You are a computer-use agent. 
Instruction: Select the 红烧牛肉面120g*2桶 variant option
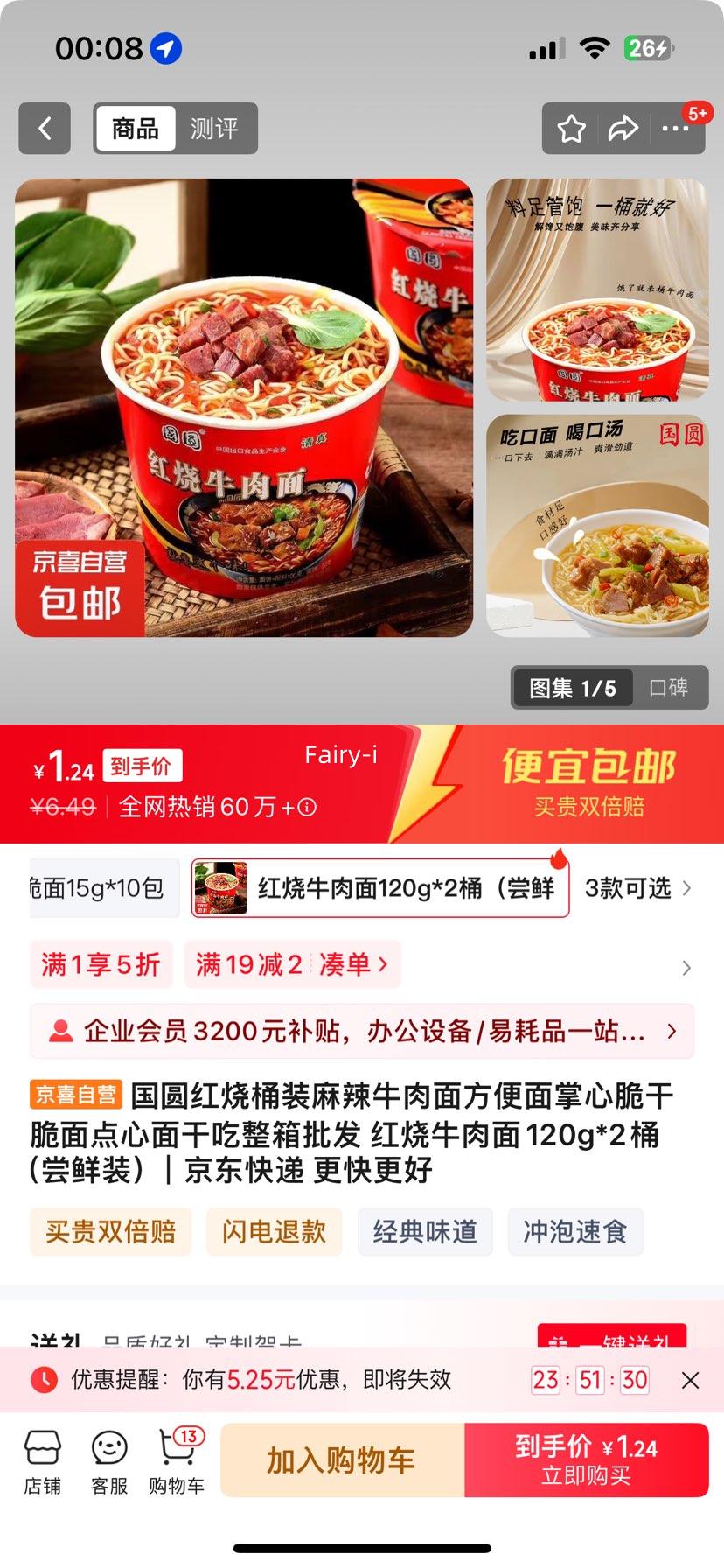[380, 887]
